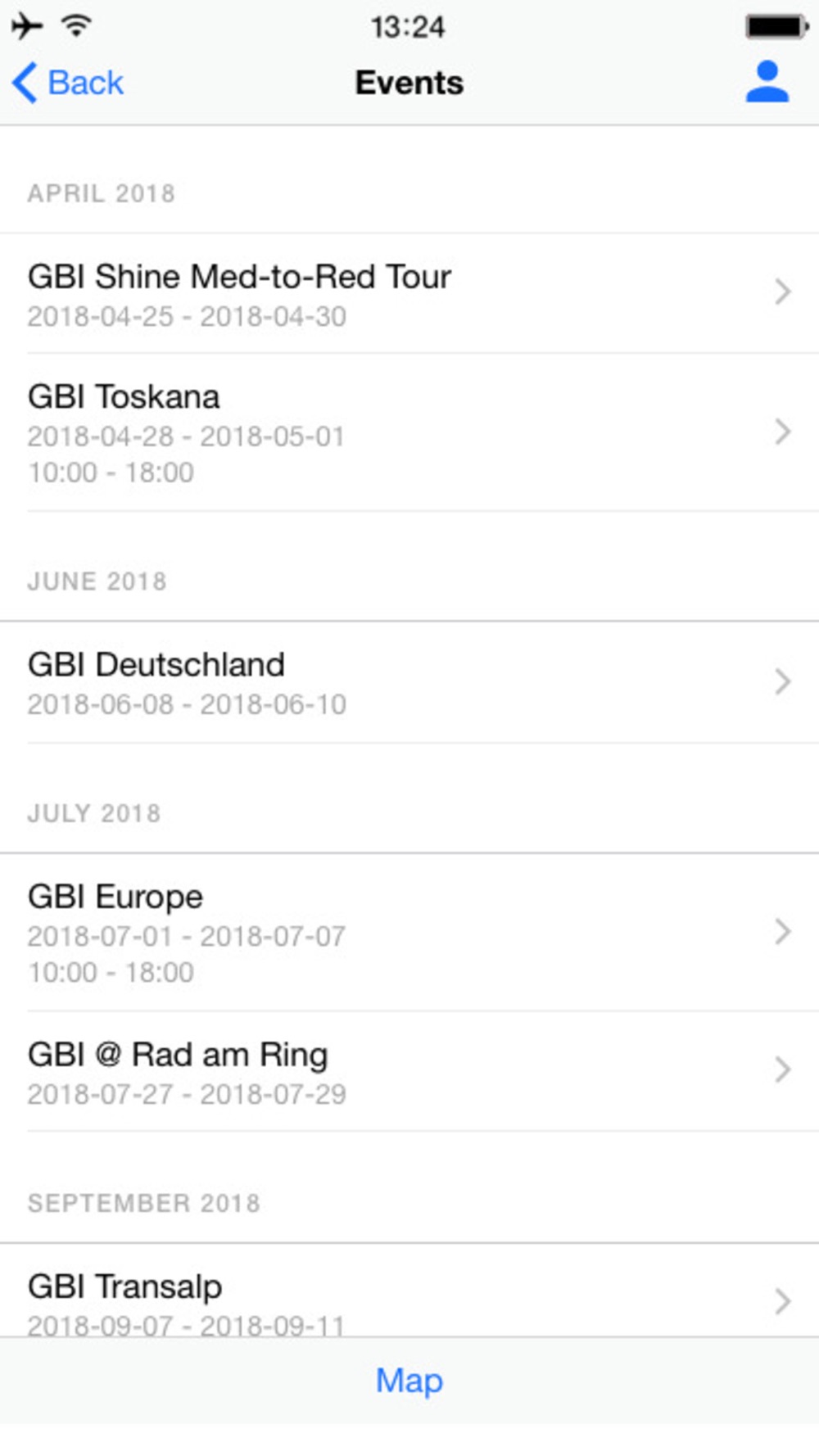
Task: Switch to the Map view
Action: pos(409,1381)
